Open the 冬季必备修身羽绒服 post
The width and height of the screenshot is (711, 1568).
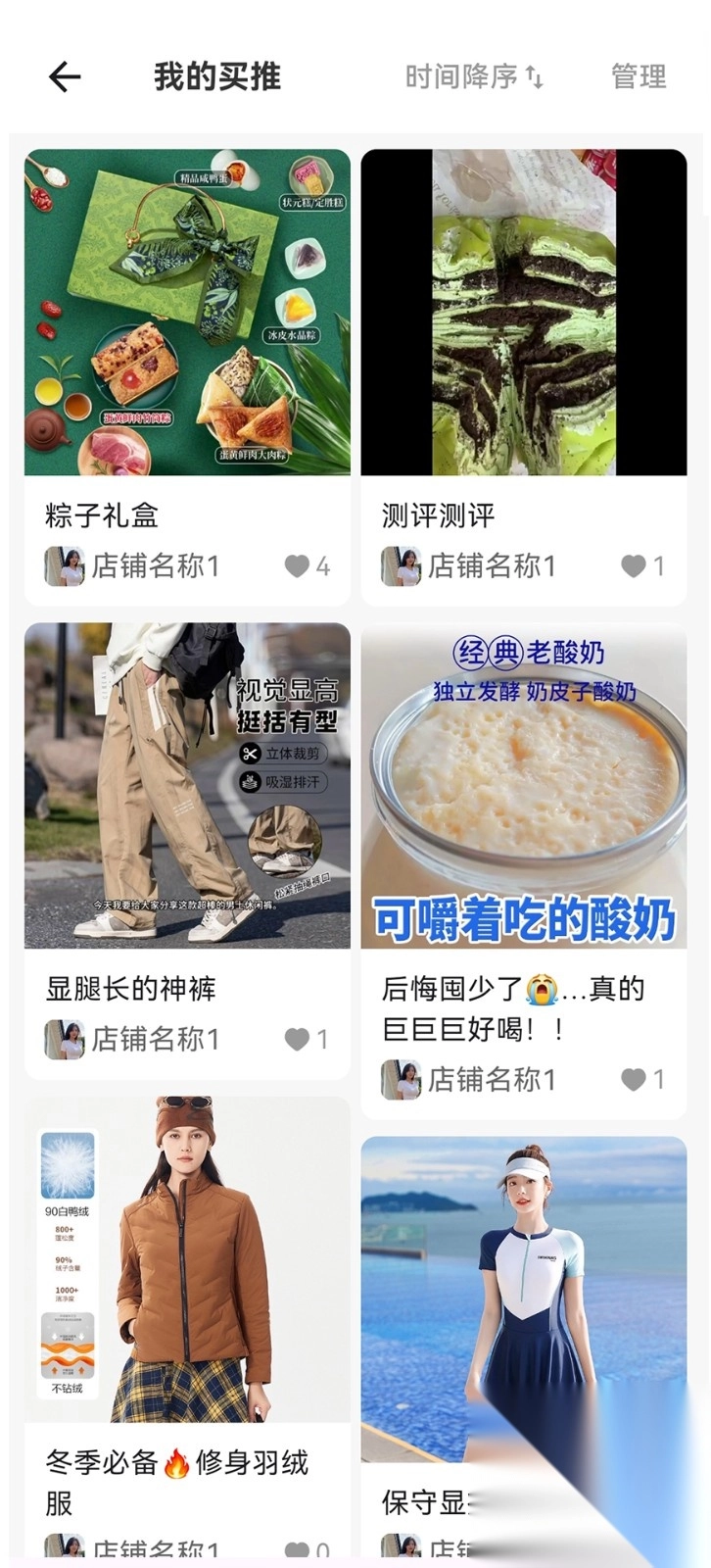(187, 1259)
